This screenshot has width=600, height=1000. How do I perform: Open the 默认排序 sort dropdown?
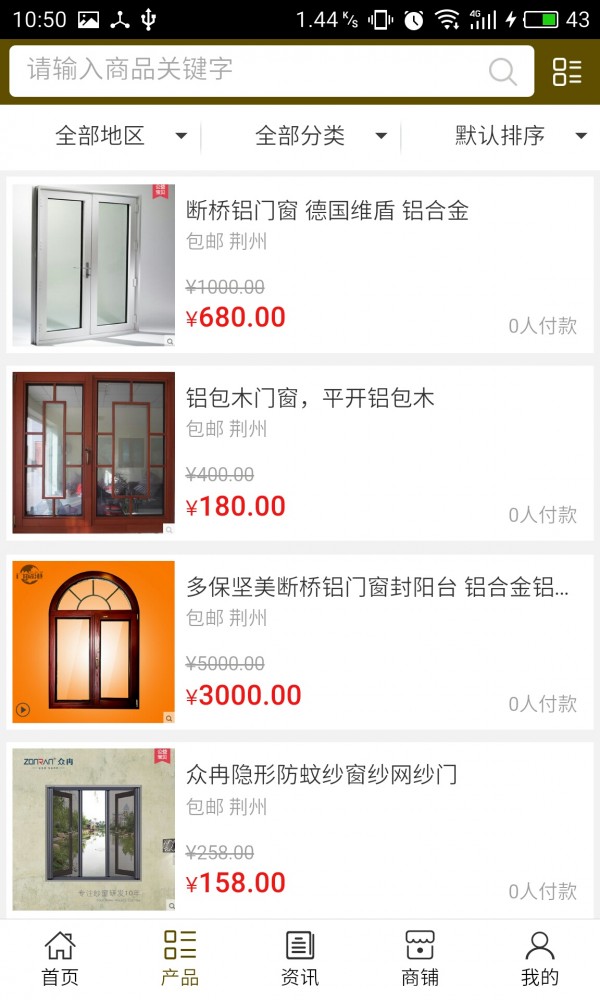tap(520, 136)
